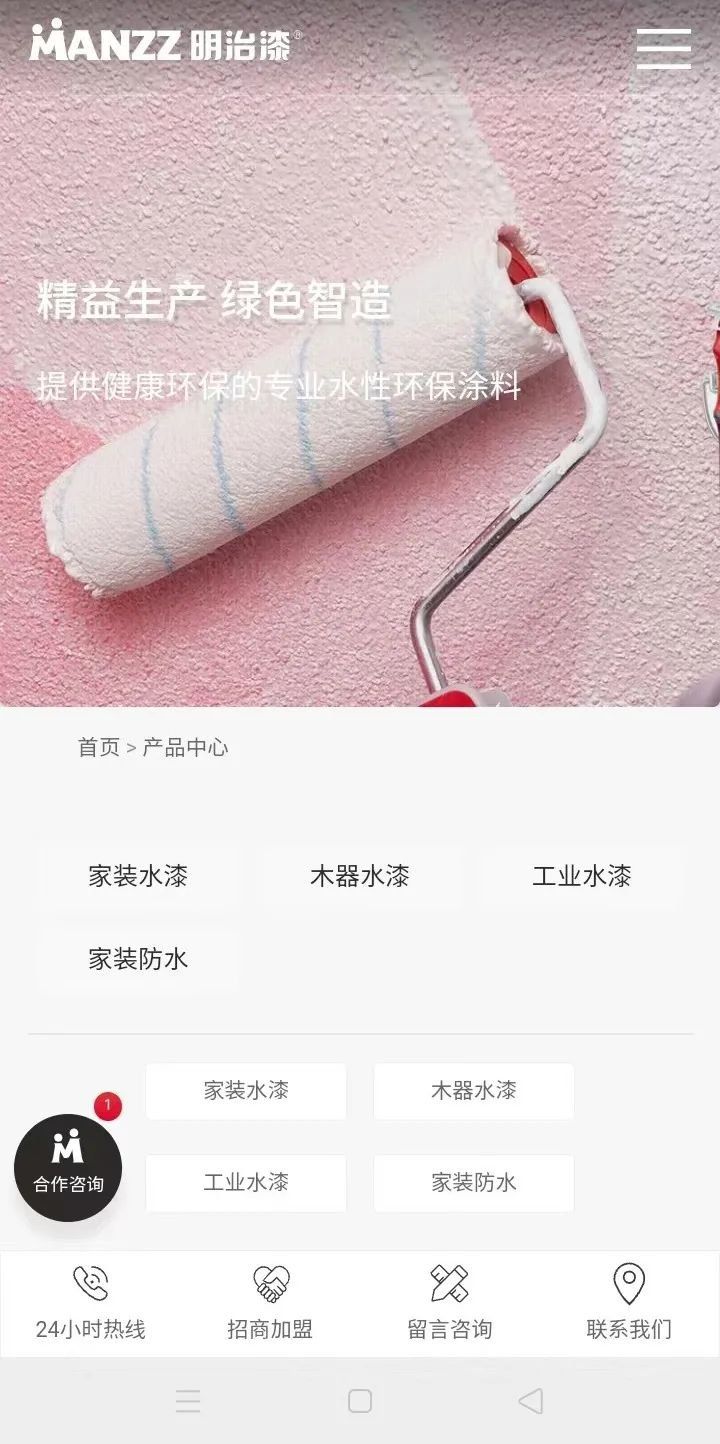This screenshot has width=720, height=1444.
Task: Tap the small outlined 工业水漆 button below the divider
Action: click(x=246, y=1183)
